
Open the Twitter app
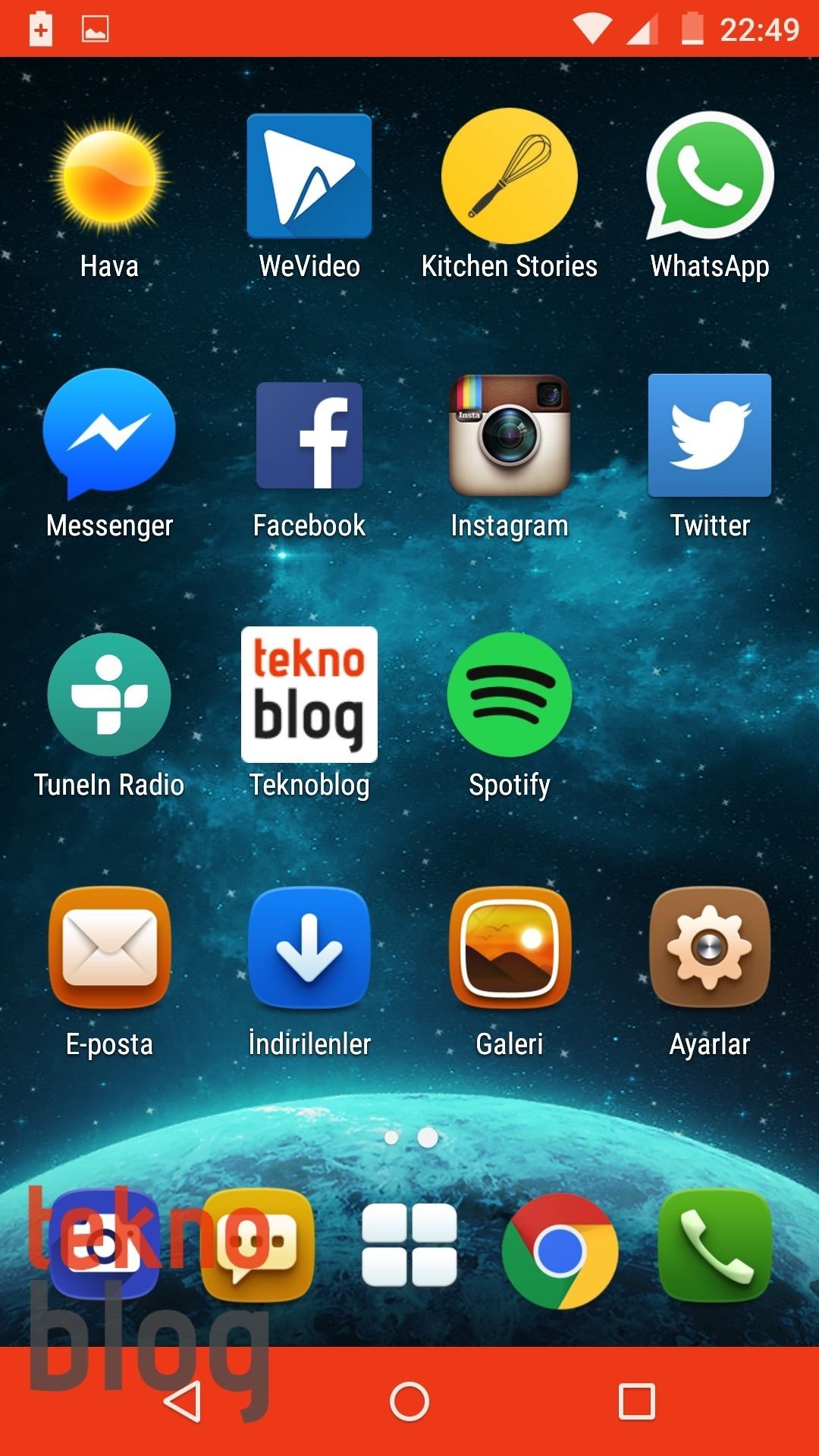709,435
